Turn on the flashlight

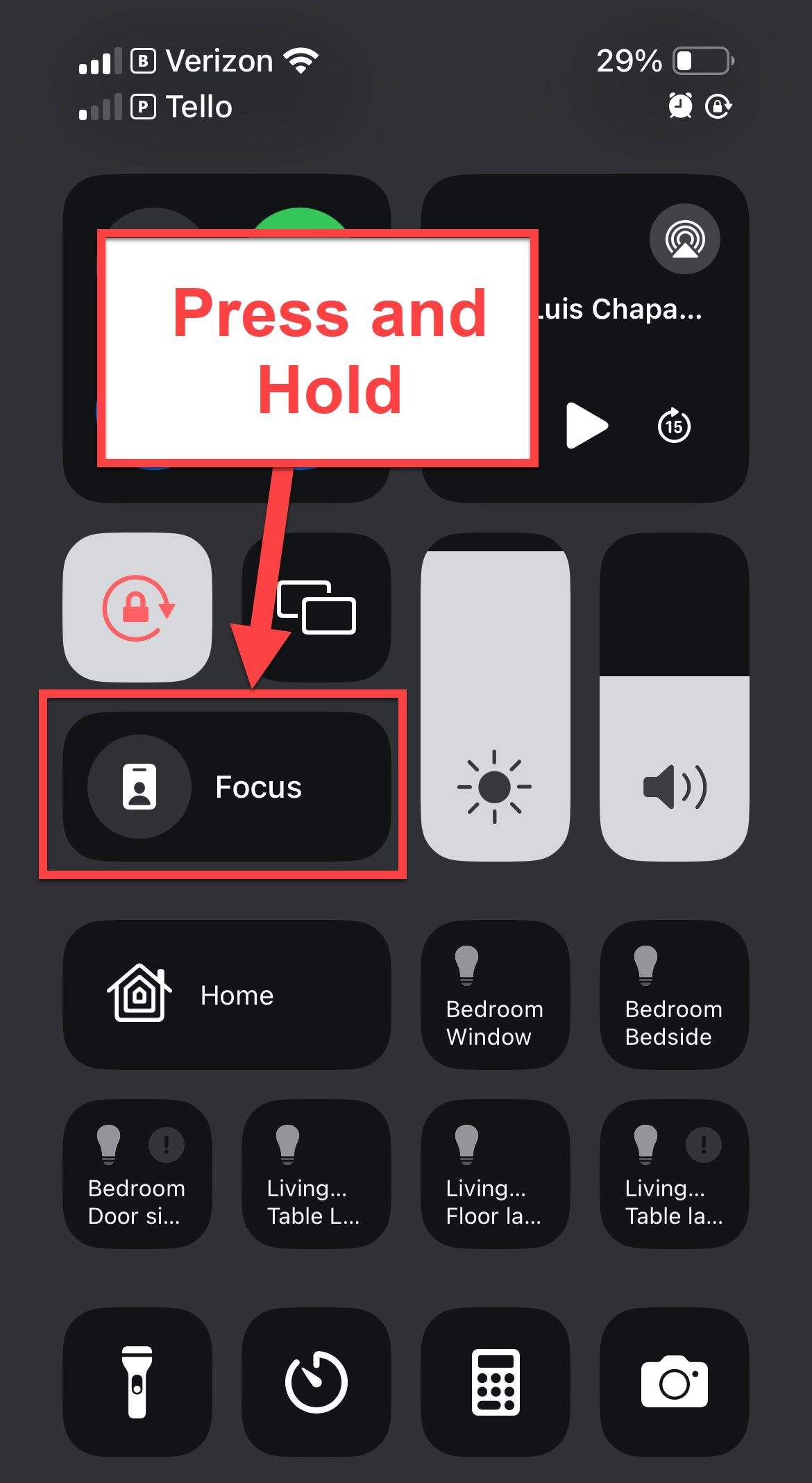point(137,1382)
